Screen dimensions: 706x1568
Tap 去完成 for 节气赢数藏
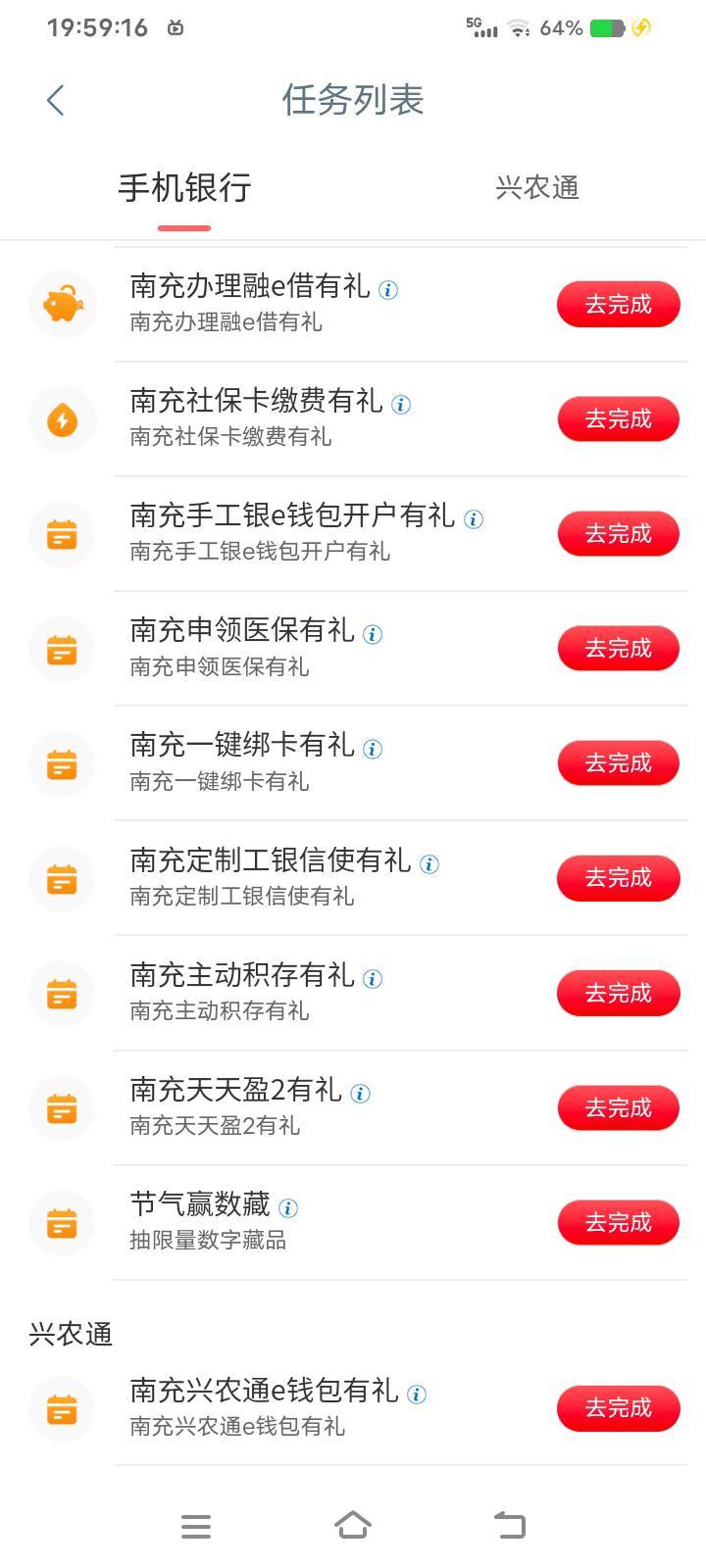(x=618, y=1223)
